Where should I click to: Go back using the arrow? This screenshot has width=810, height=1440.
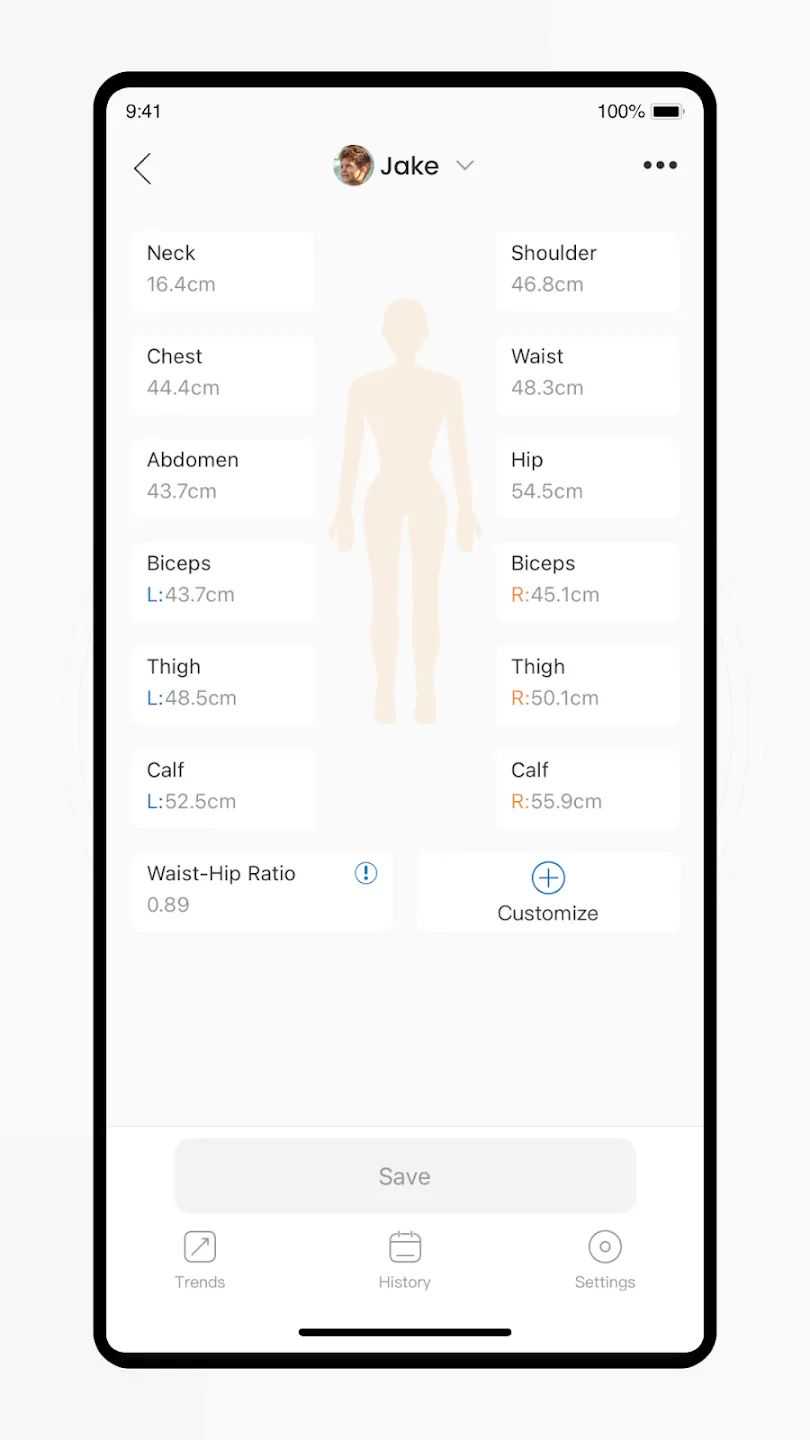tap(143, 168)
